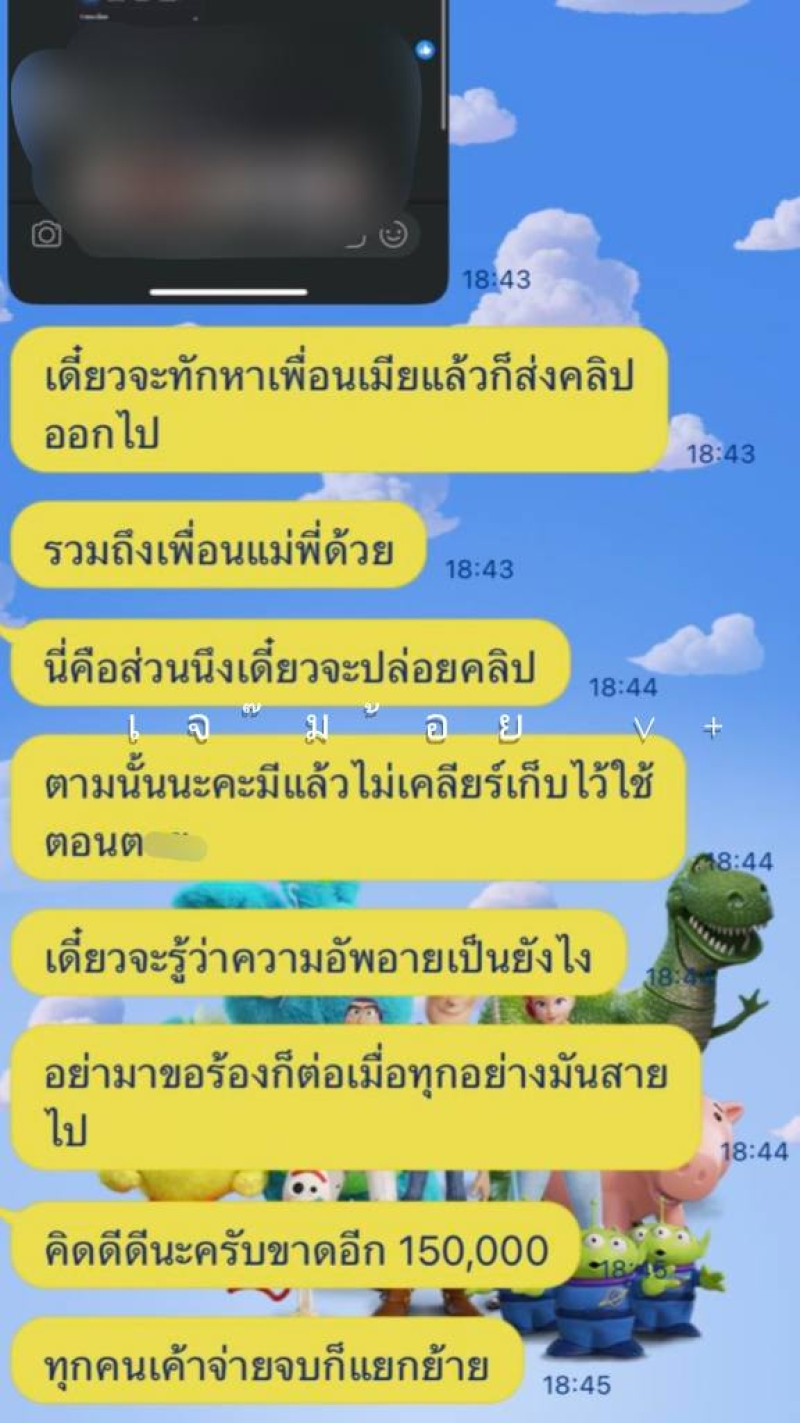800x1423 pixels.
Task: Open the blurred screenshot image sent at 18:43
Action: 228,150
